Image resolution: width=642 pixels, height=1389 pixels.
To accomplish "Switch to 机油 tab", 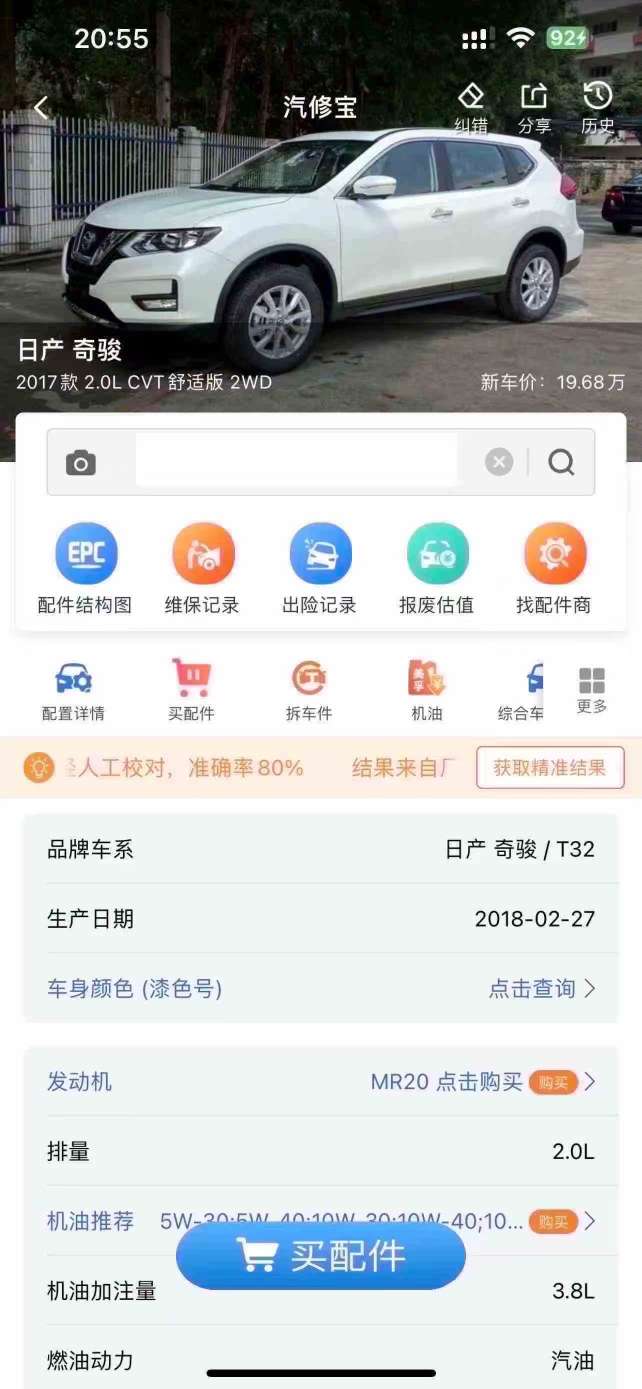I will point(427,690).
